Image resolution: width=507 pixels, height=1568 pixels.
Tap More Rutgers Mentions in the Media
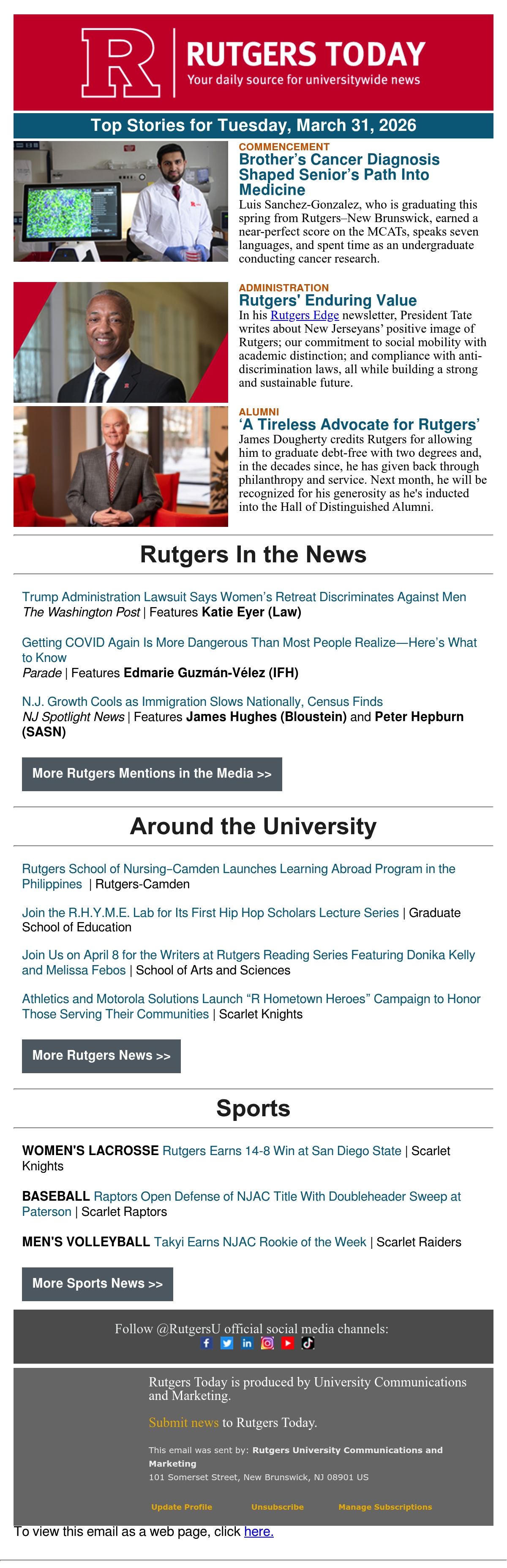click(152, 773)
